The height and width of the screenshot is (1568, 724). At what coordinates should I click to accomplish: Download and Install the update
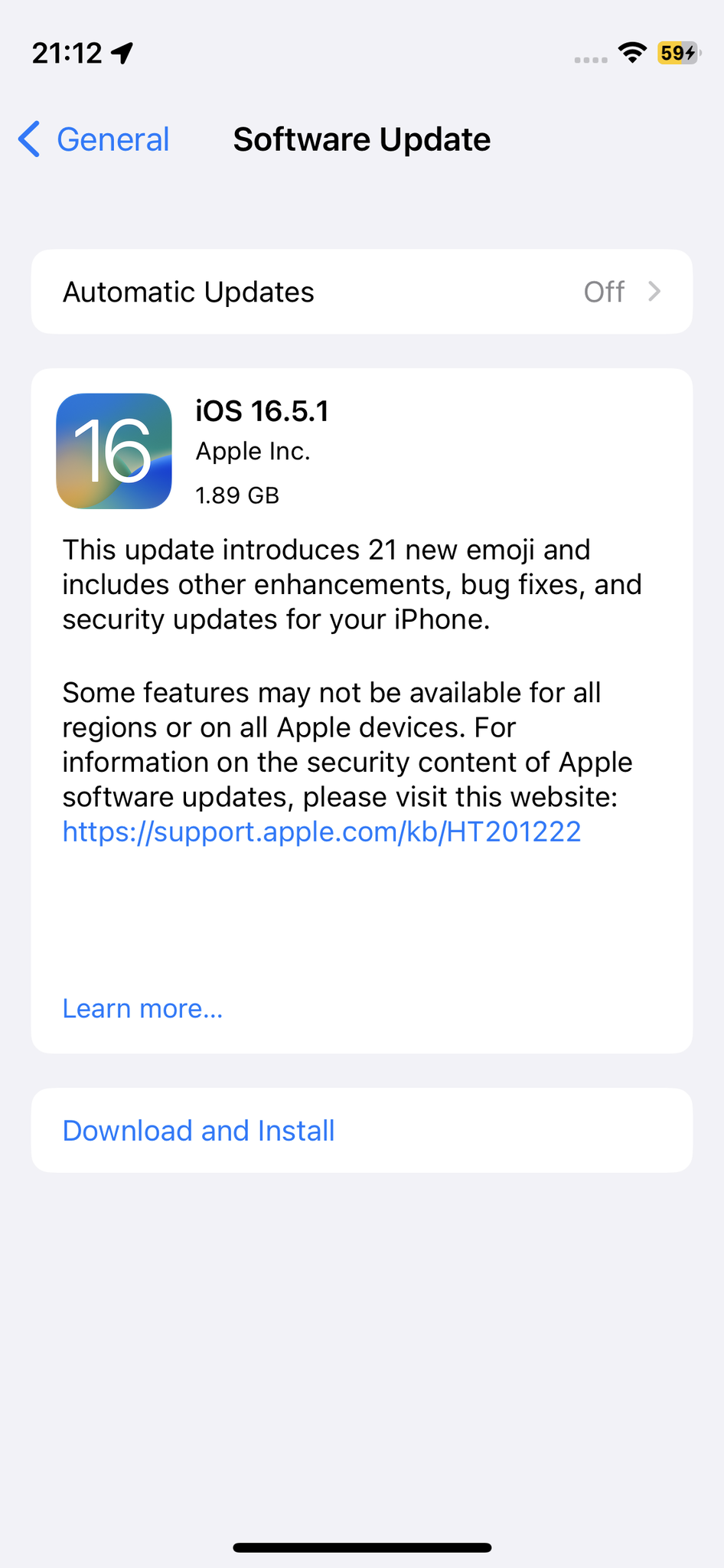(199, 1130)
